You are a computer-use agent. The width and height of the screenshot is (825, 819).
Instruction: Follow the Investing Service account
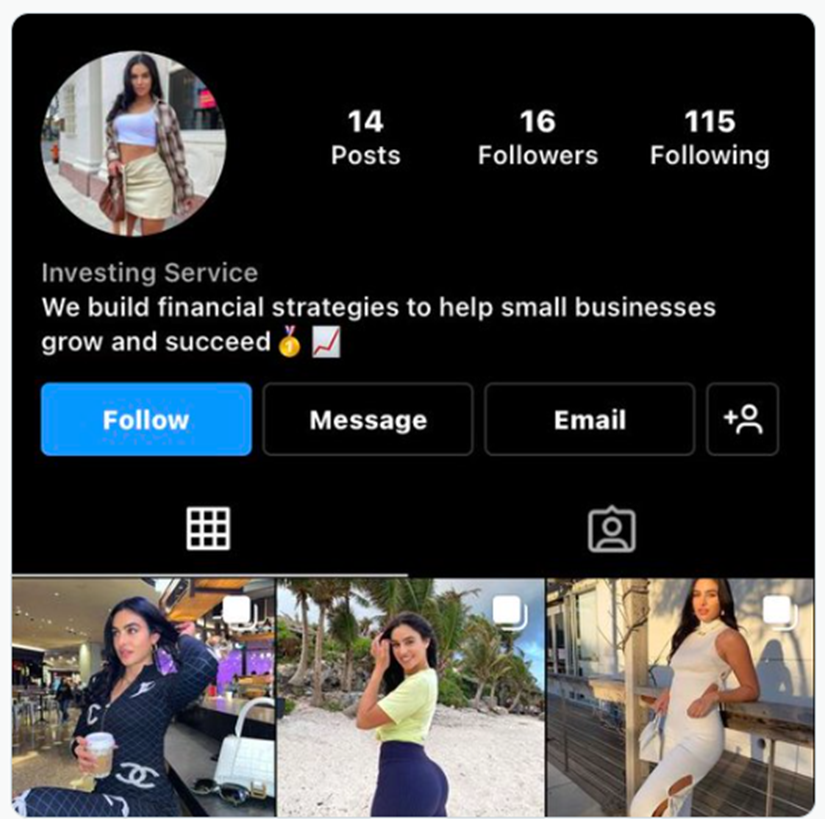[x=146, y=420]
